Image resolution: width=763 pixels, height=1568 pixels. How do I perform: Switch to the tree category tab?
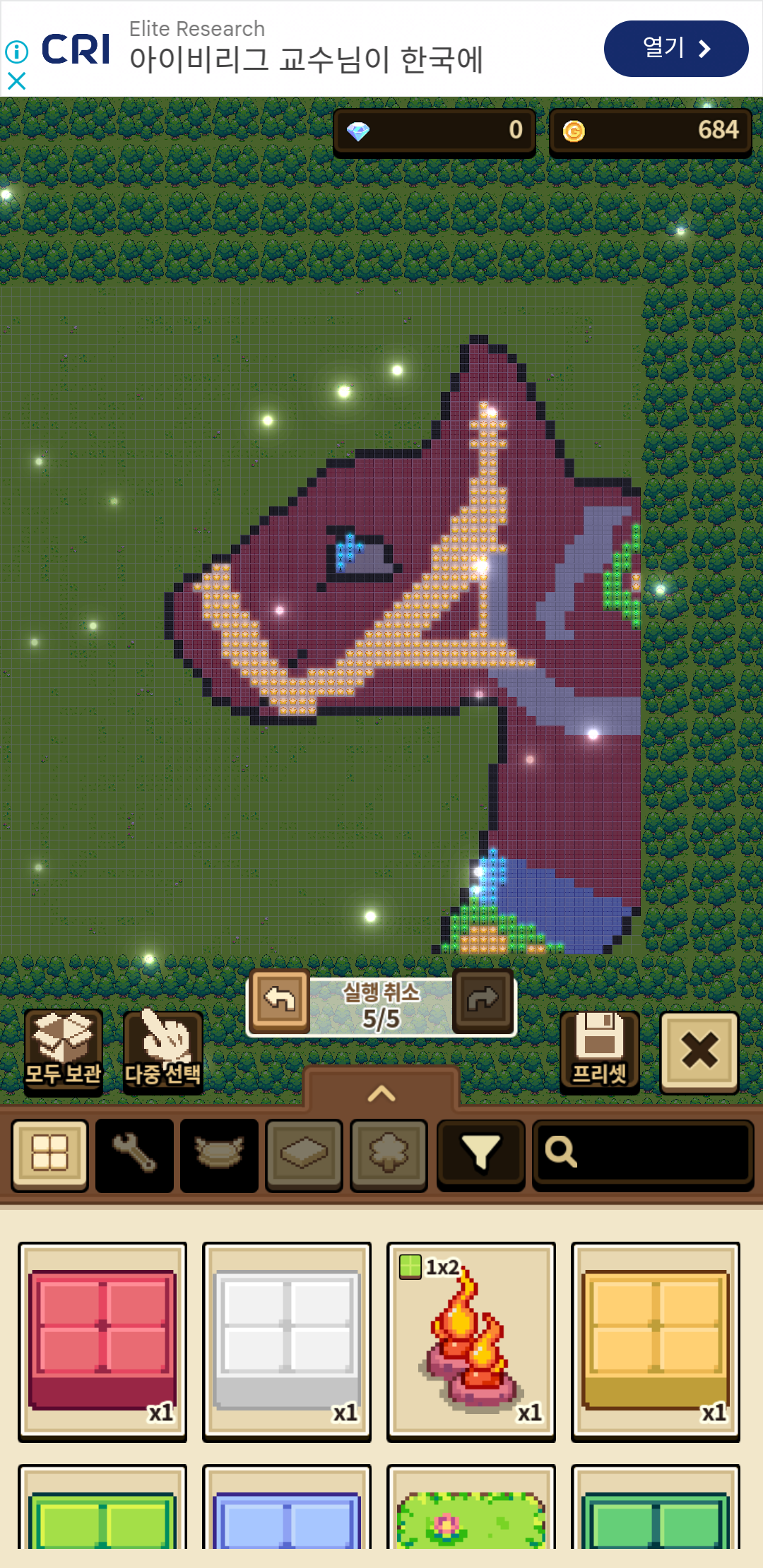[x=389, y=1154]
